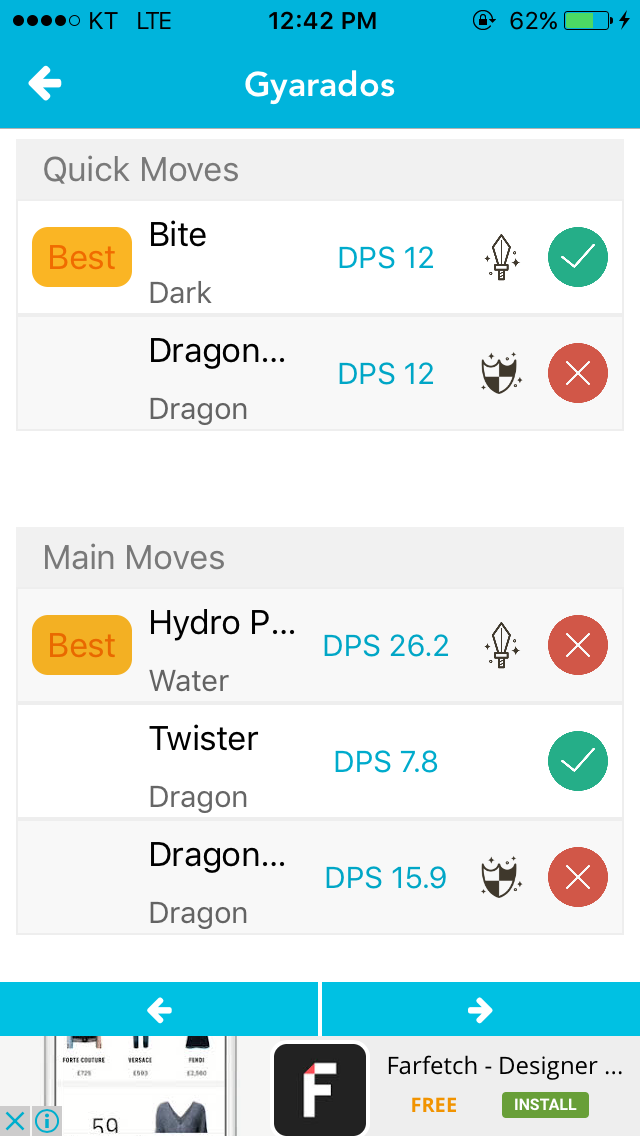
Task: Toggle the green check on Bite
Action: point(578,257)
